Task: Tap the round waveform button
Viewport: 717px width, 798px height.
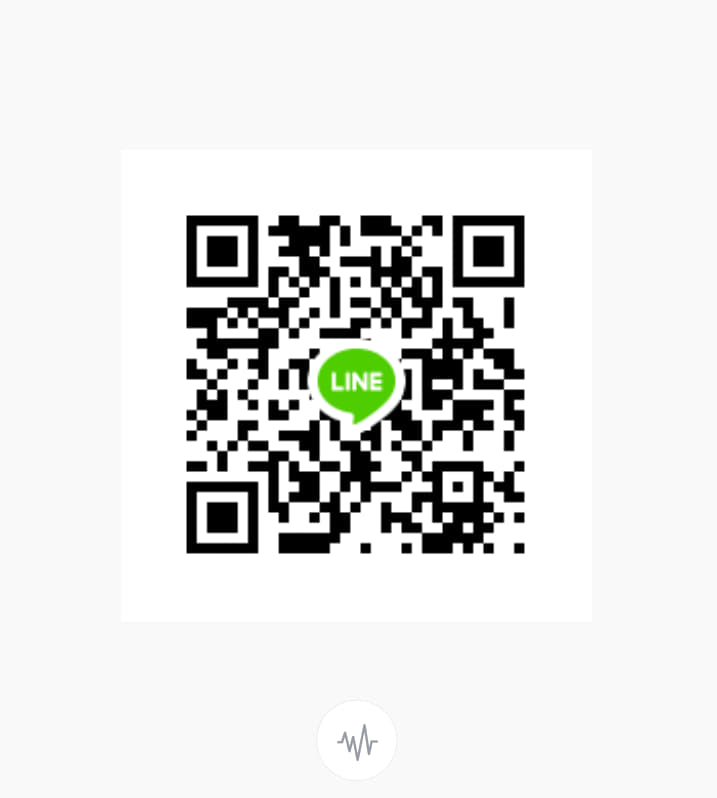Action: 357,741
